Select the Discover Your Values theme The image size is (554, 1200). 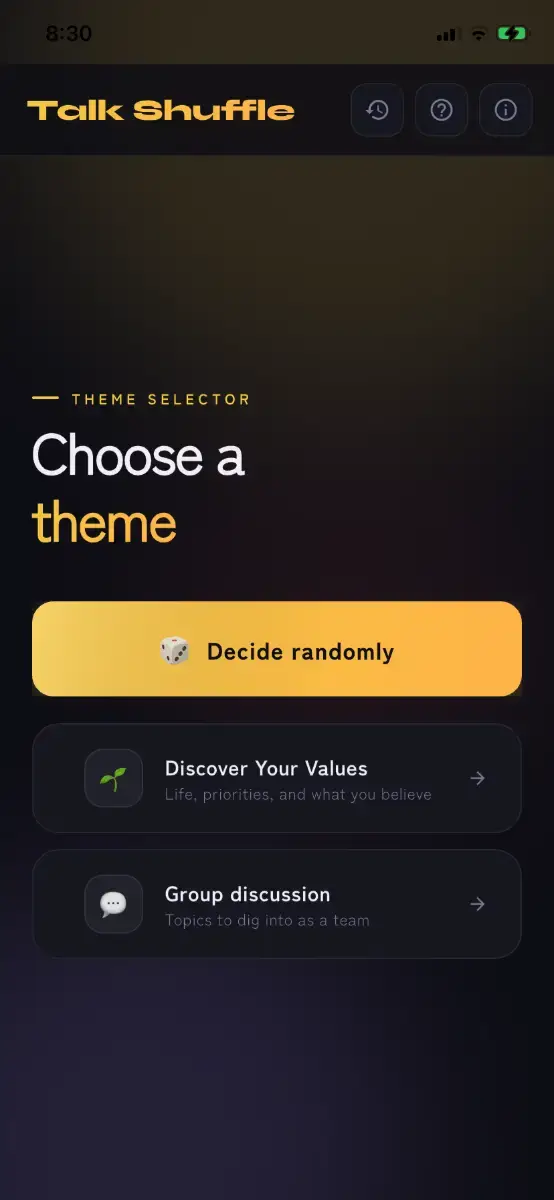coord(277,778)
